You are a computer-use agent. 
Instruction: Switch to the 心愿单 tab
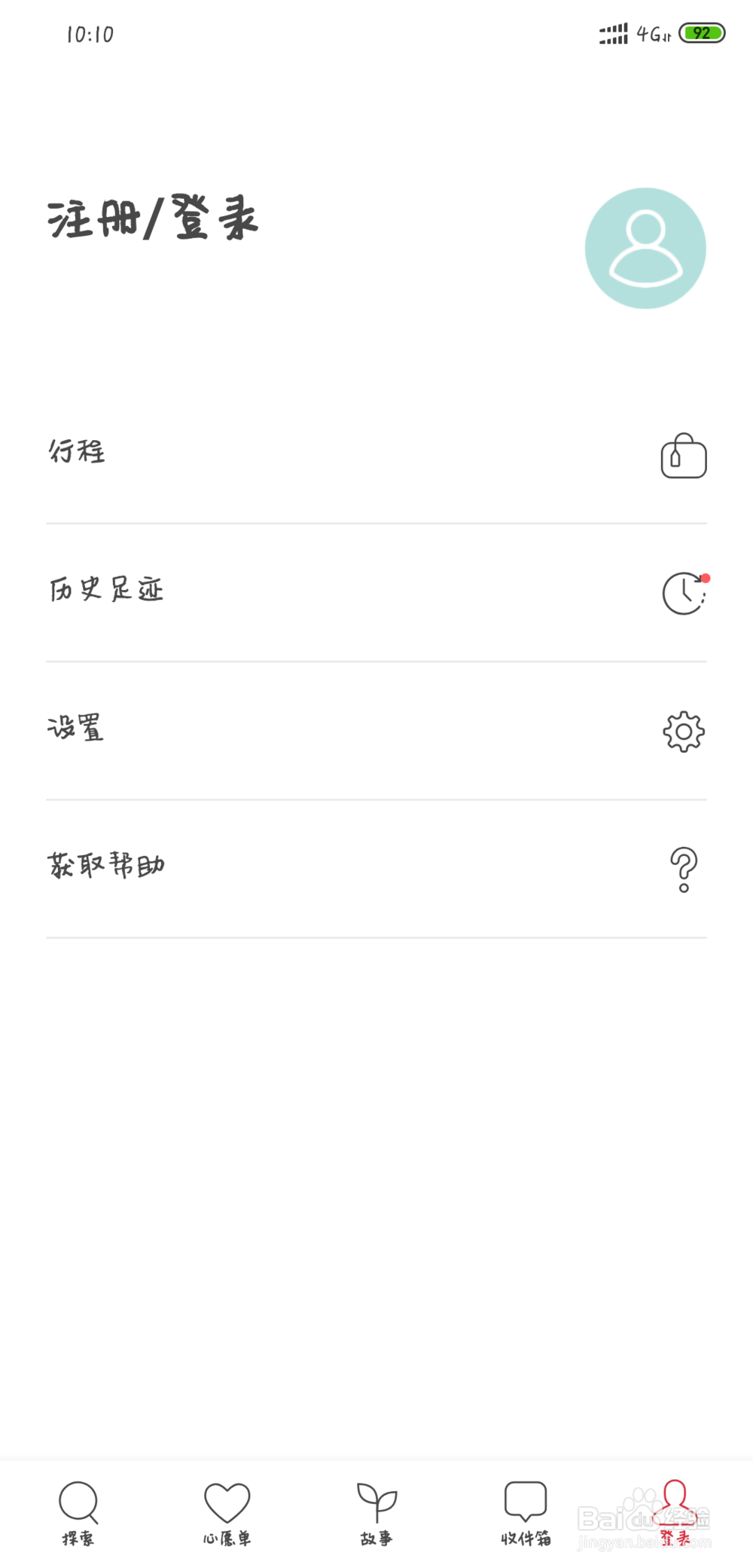coord(227,1513)
